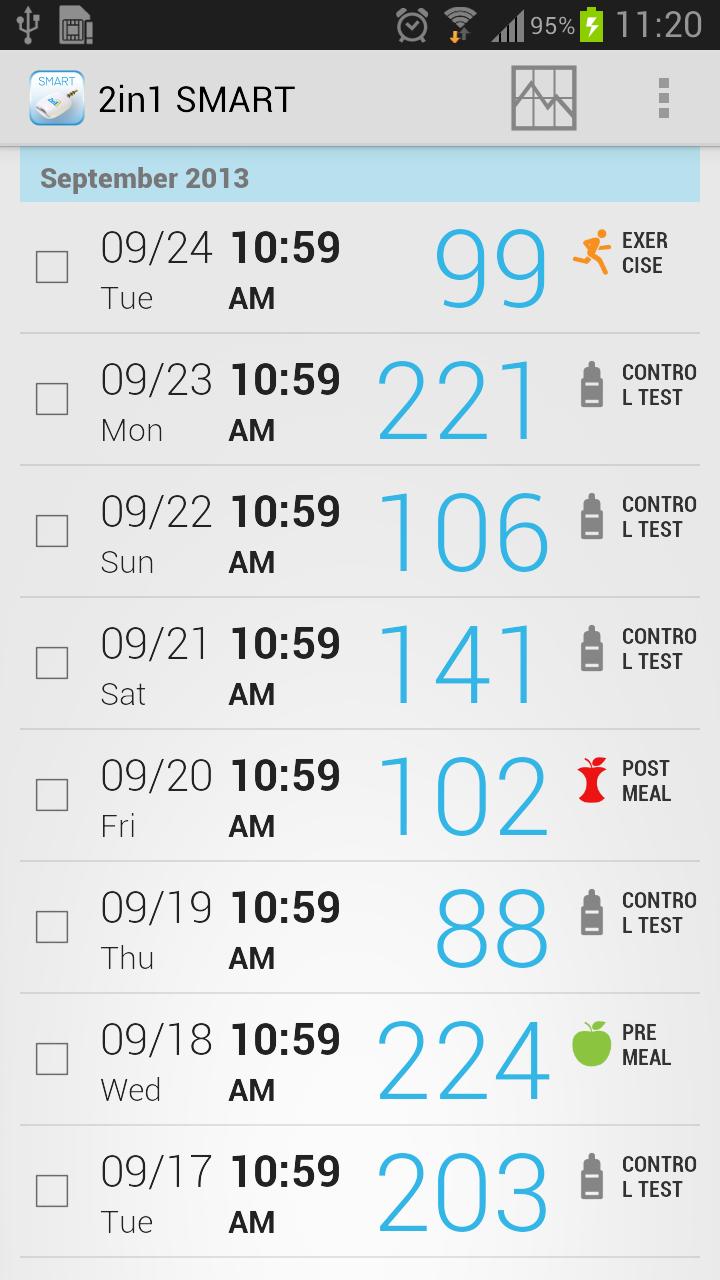Check the box for 09/22 entry
The height and width of the screenshot is (1280, 720).
(x=52, y=531)
